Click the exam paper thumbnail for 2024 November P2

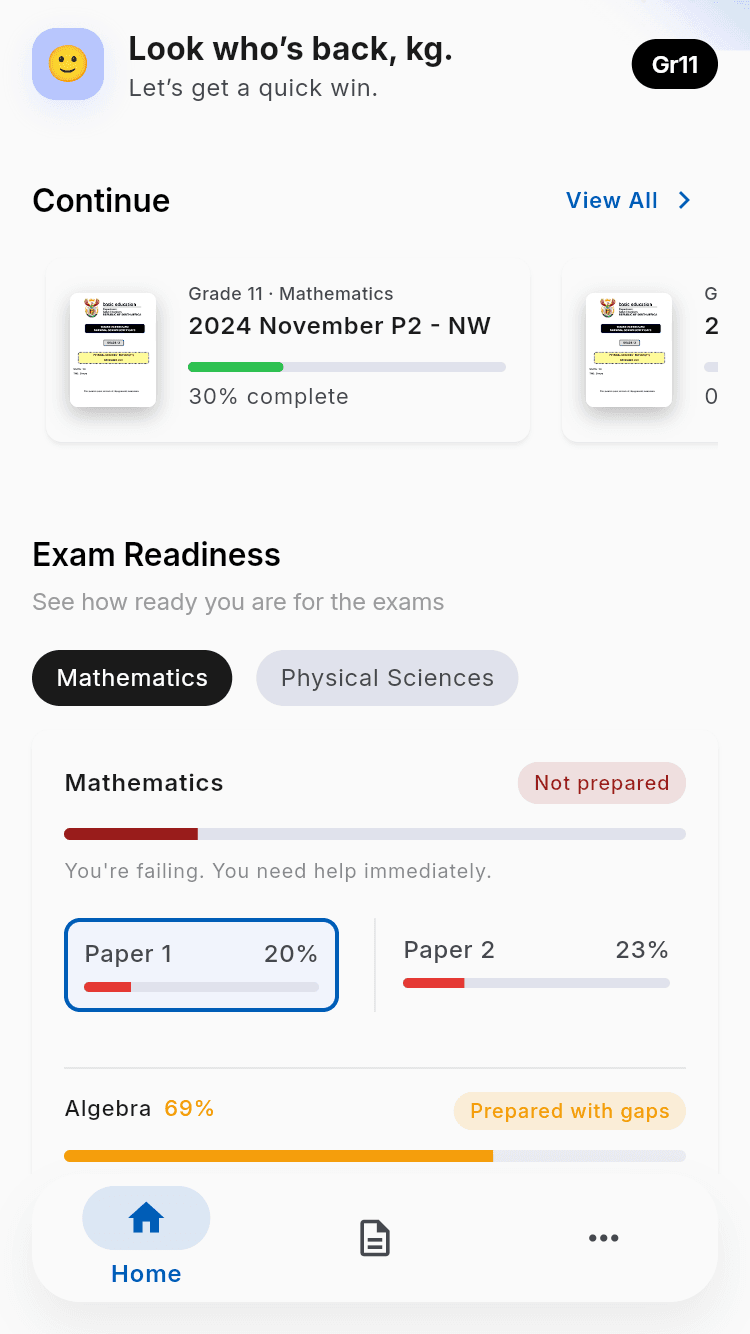112,350
